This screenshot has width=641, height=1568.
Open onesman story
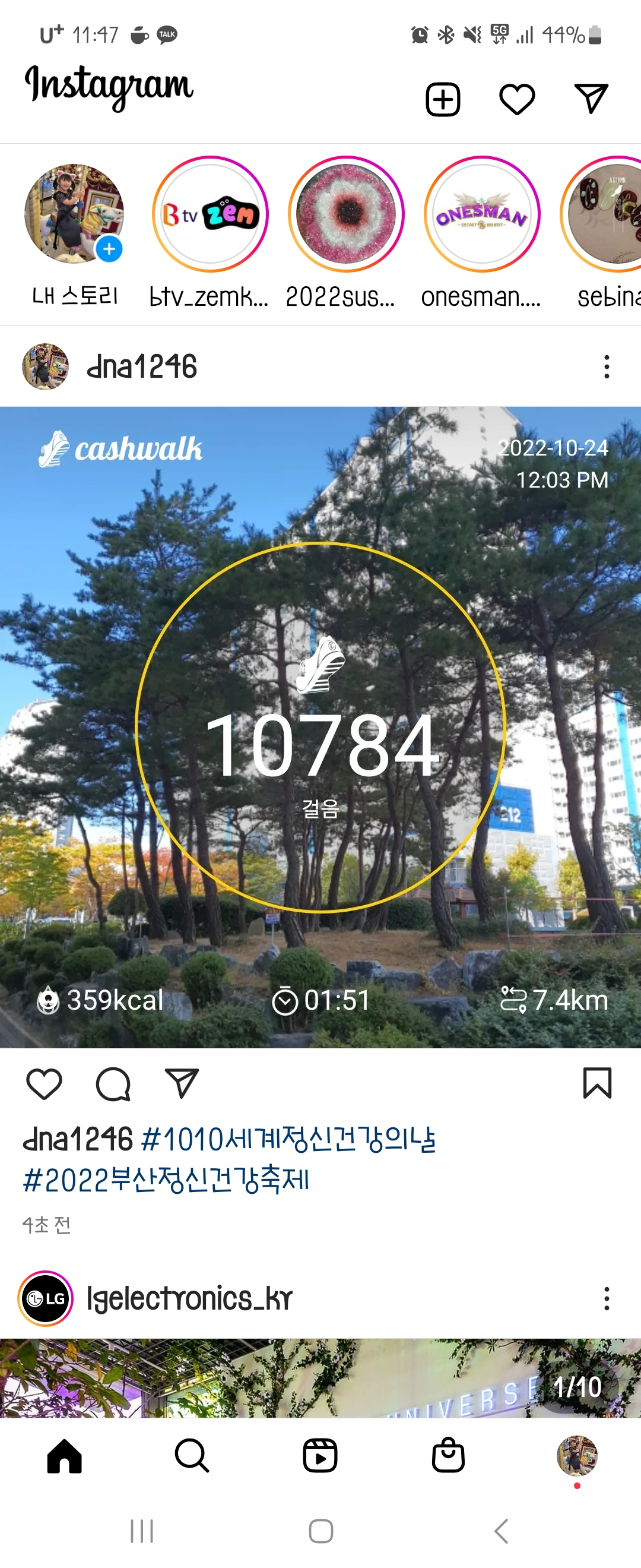[482, 214]
